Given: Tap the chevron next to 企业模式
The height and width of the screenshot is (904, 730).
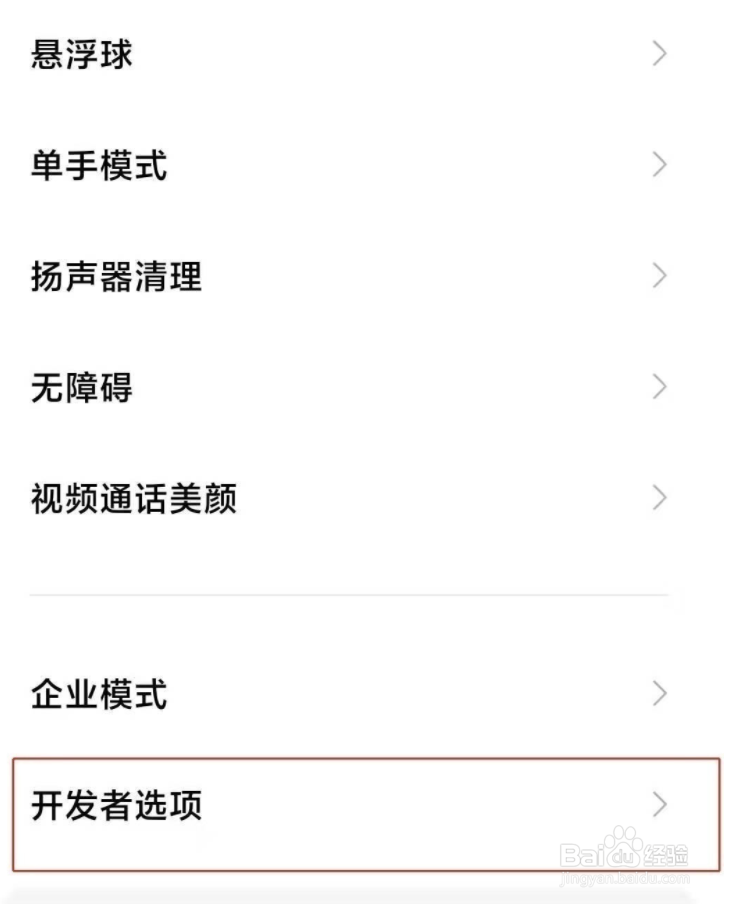Looking at the screenshot, I should click(659, 692).
